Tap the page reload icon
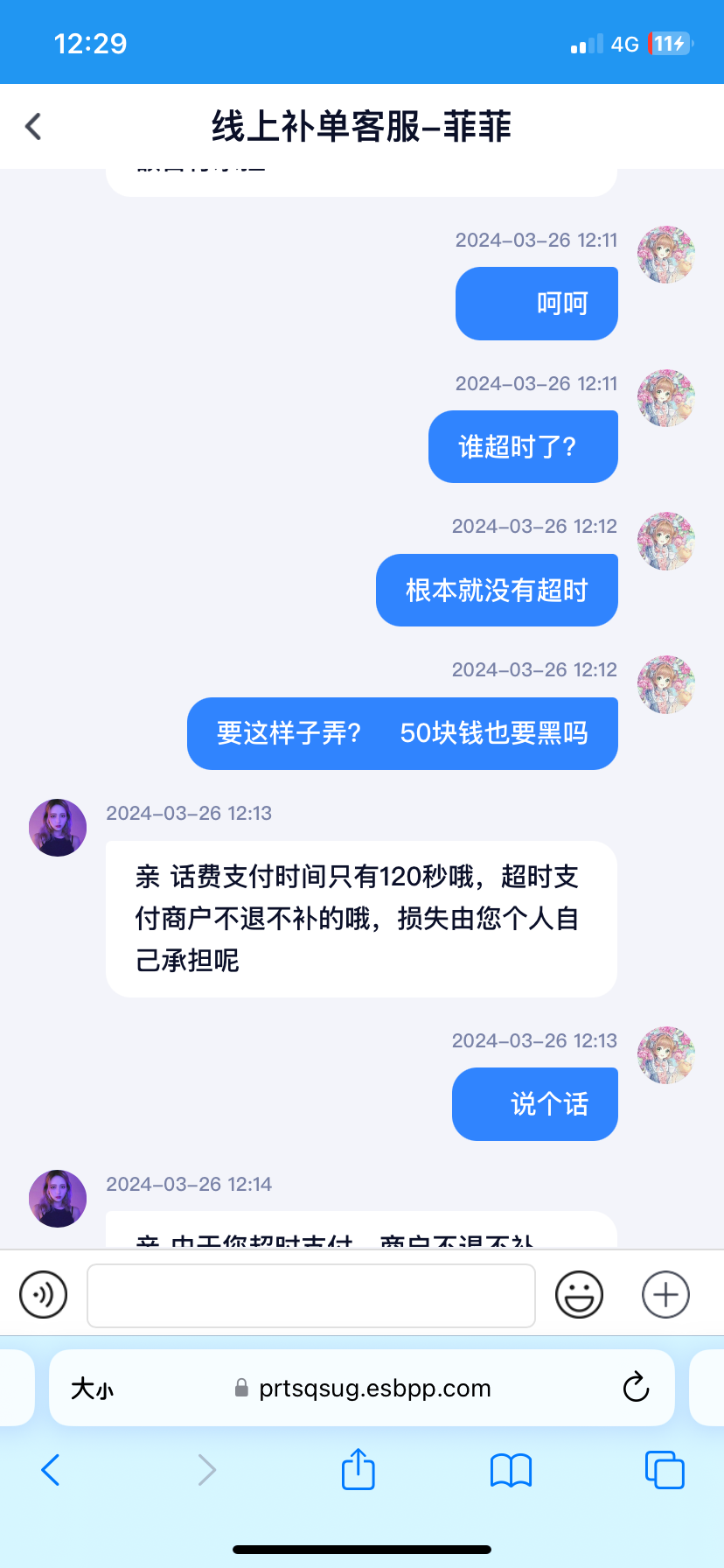Image resolution: width=724 pixels, height=1568 pixels. pos(636,1388)
